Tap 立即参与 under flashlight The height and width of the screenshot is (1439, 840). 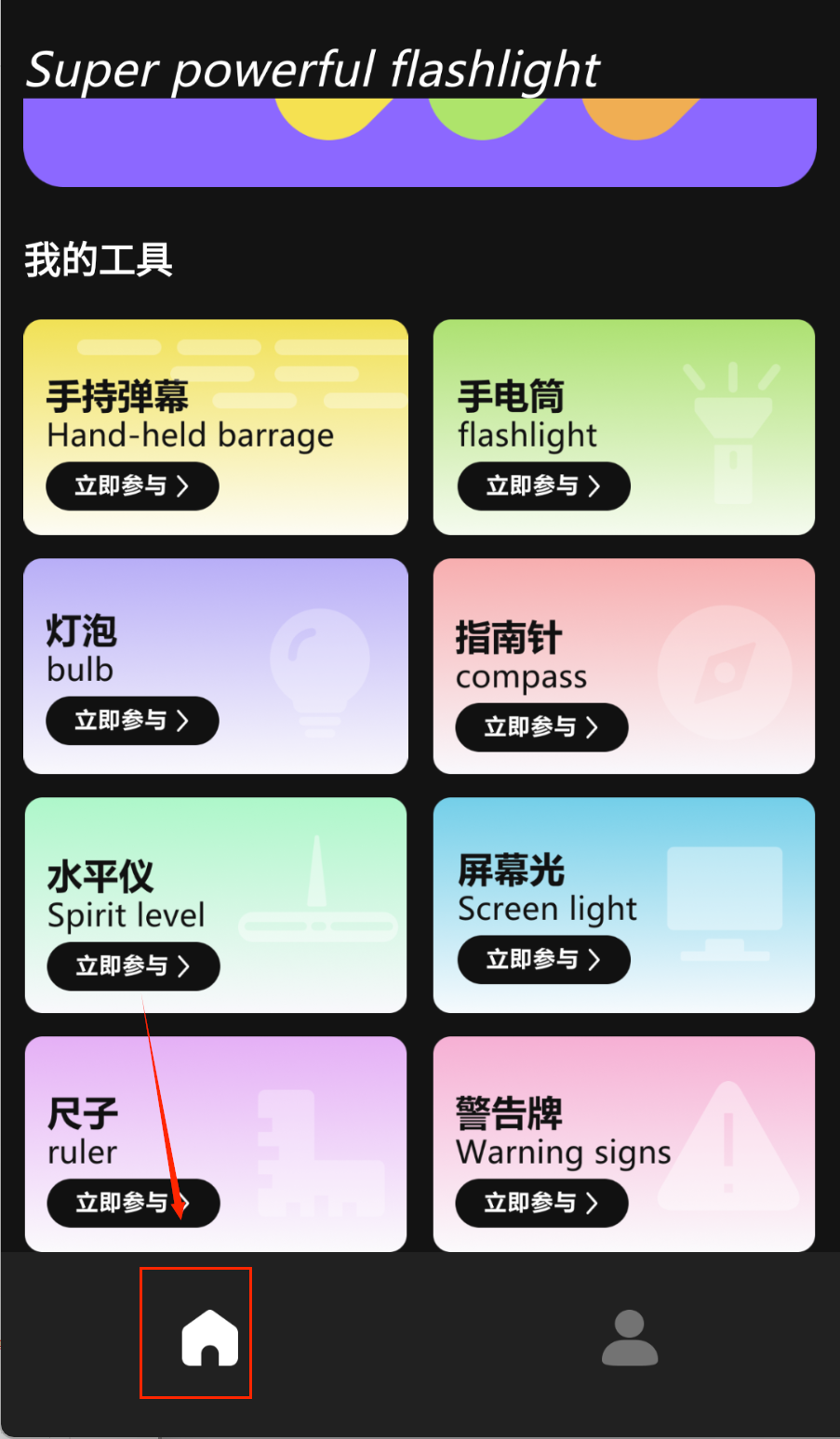pos(543,486)
